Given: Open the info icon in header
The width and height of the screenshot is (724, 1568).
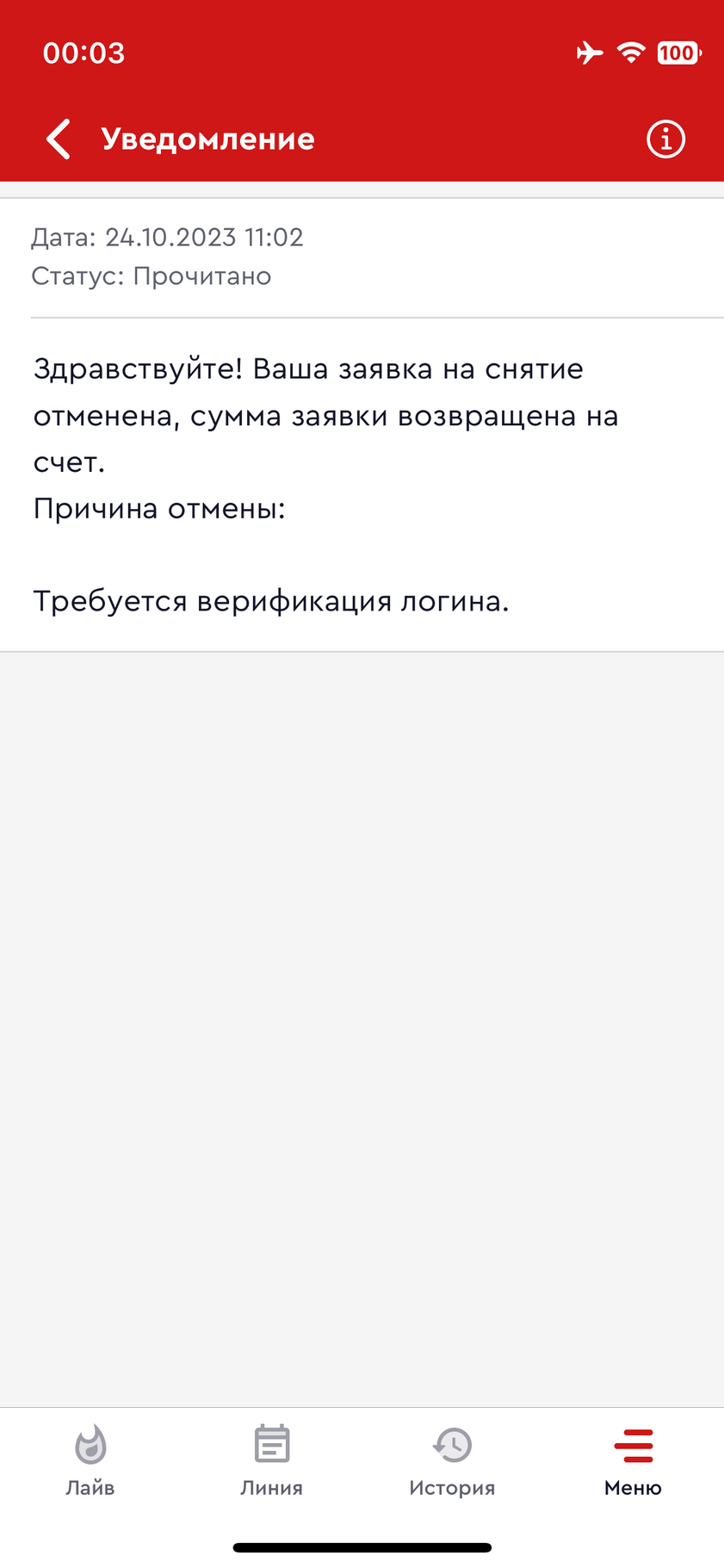Looking at the screenshot, I should [665, 139].
